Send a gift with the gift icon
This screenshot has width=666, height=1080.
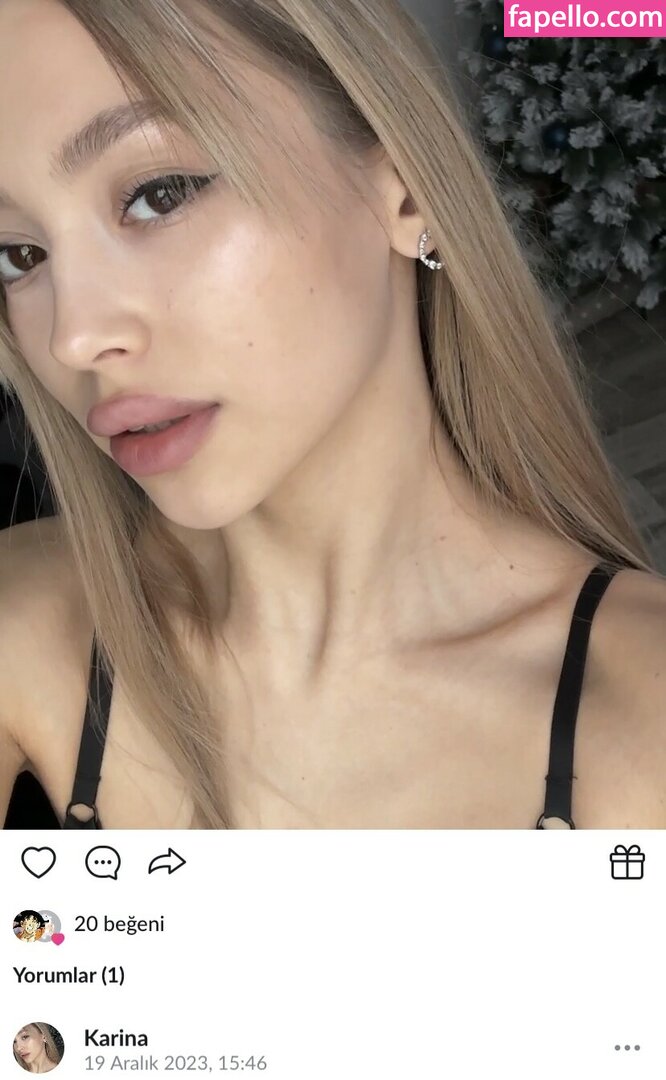pos(627,862)
